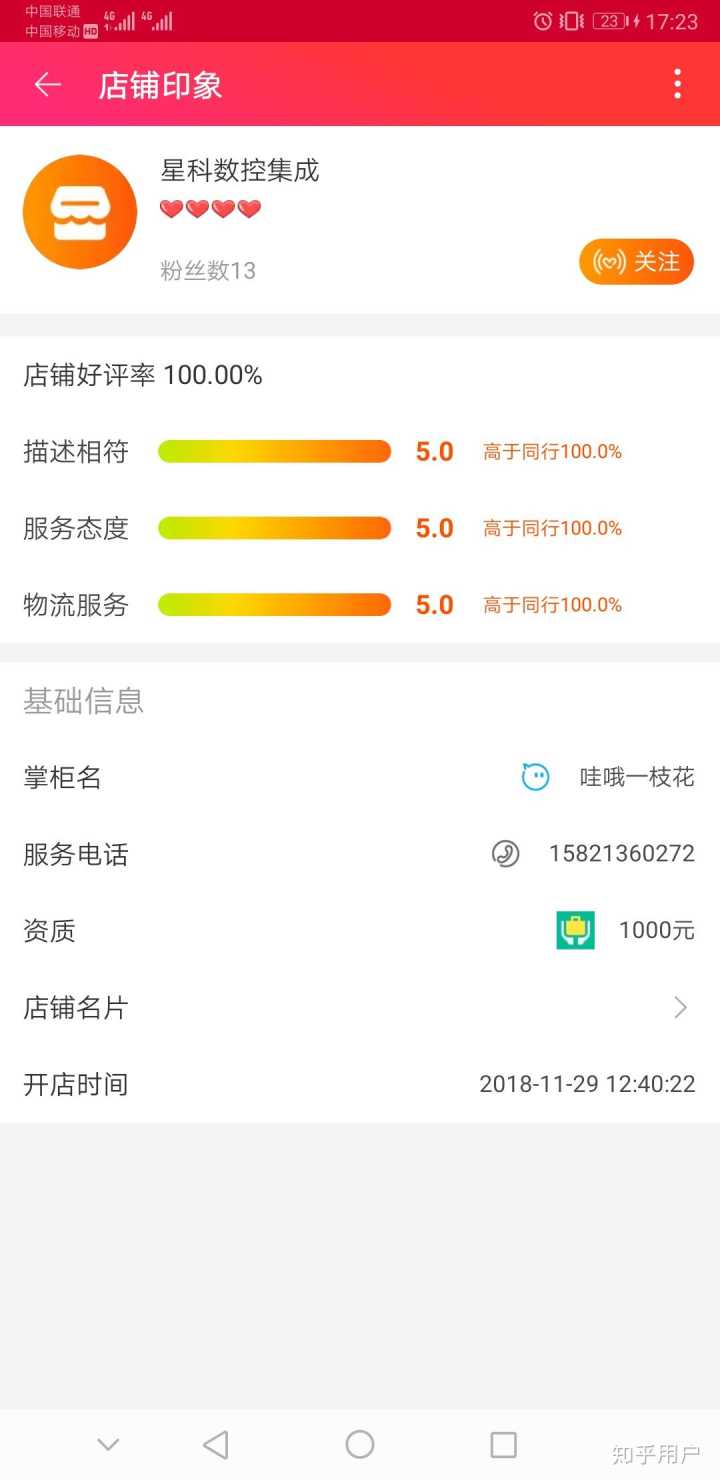This screenshot has width=720, height=1480.
Task: Open the three-dot overflow menu
Action: coord(677,85)
